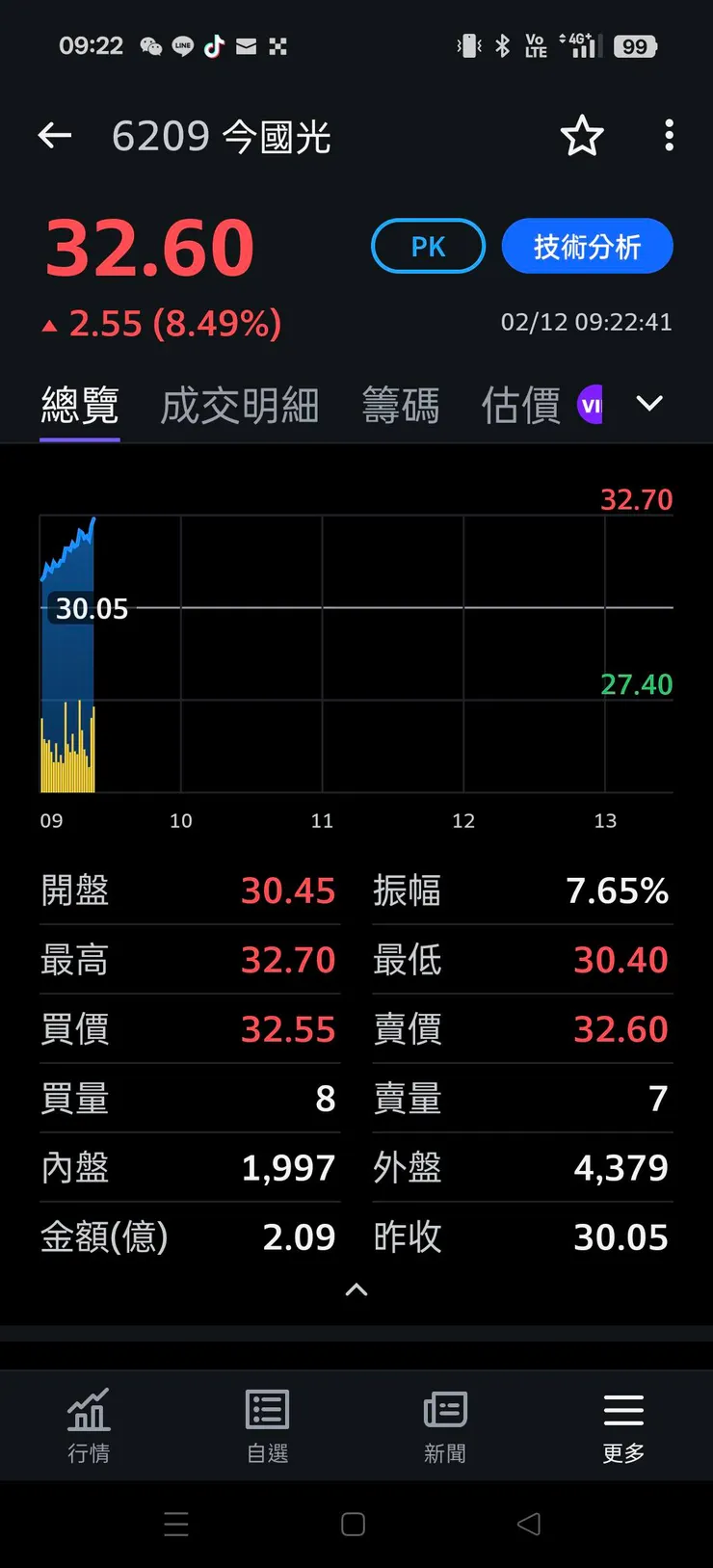Image resolution: width=713 pixels, height=1568 pixels.
Task: Tap the PK comparison button
Action: tap(428, 246)
